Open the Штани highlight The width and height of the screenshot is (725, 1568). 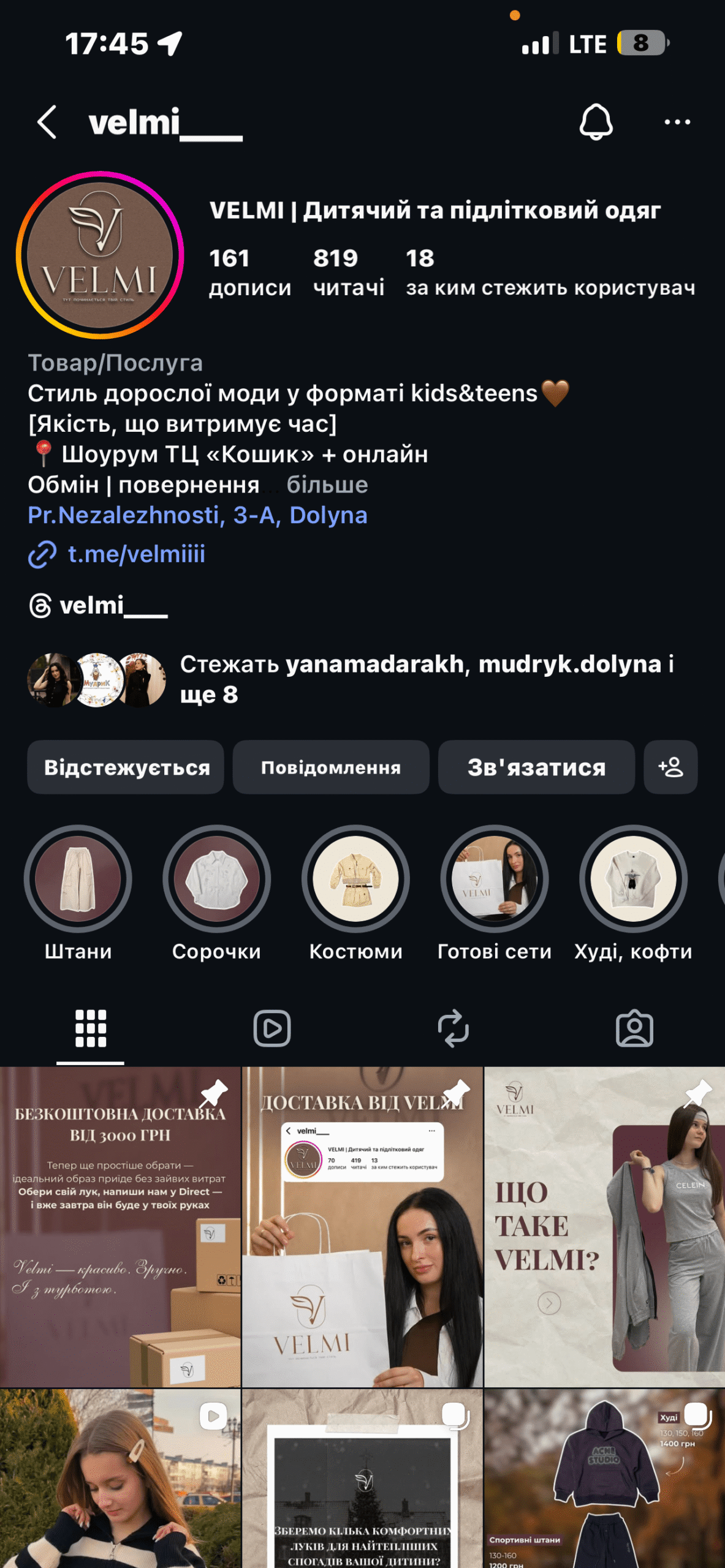pos(78,879)
